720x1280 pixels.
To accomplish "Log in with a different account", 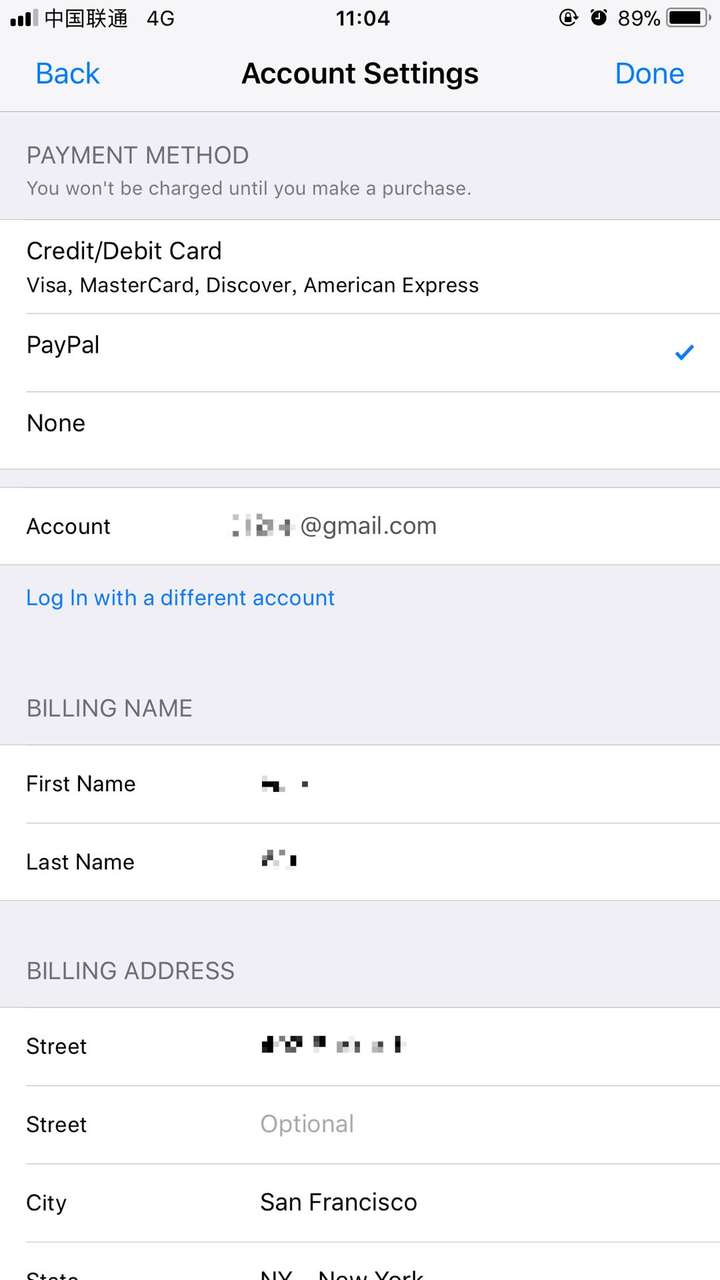I will click(x=180, y=598).
